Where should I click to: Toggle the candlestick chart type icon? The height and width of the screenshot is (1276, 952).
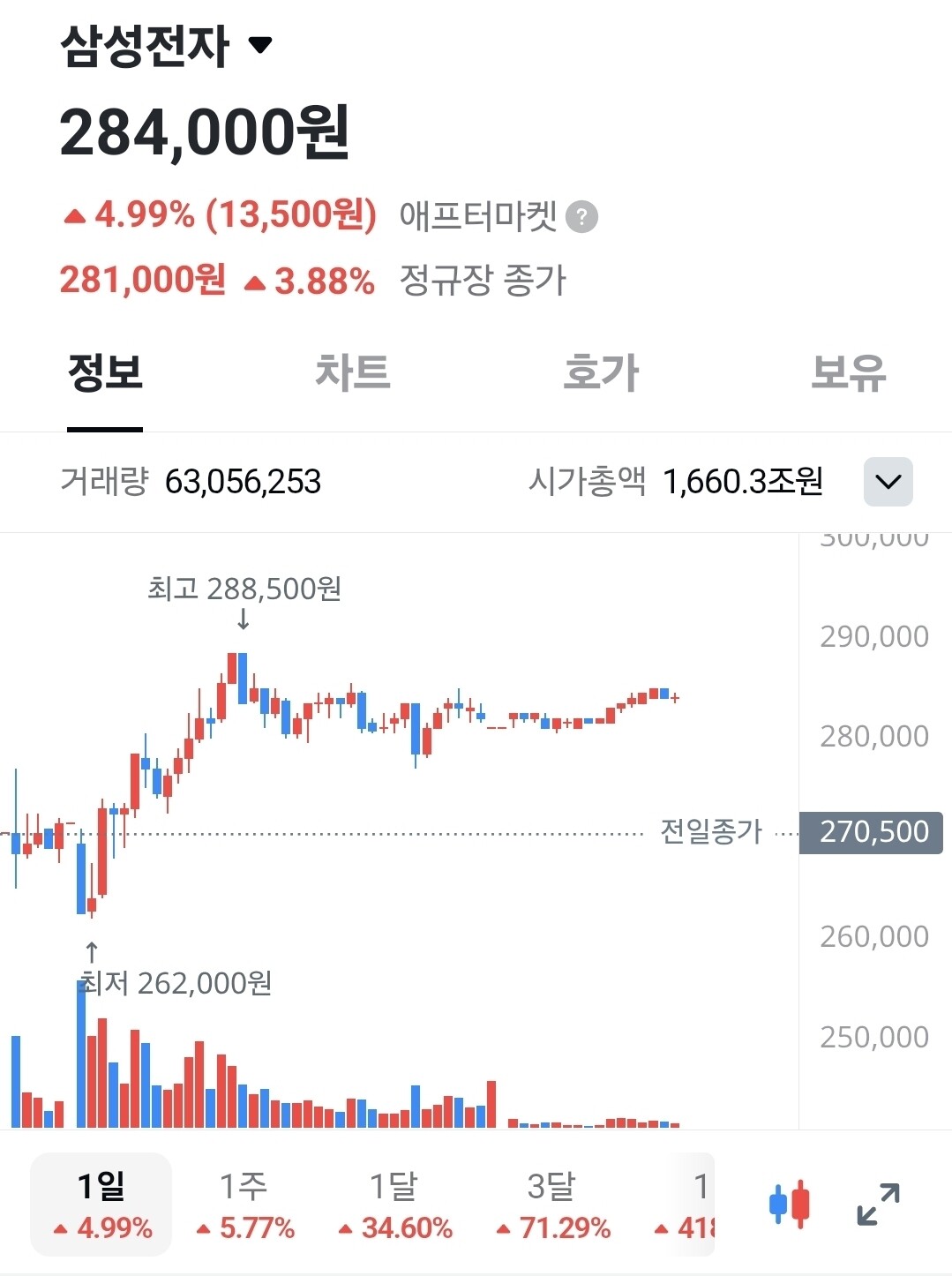[x=790, y=1205]
